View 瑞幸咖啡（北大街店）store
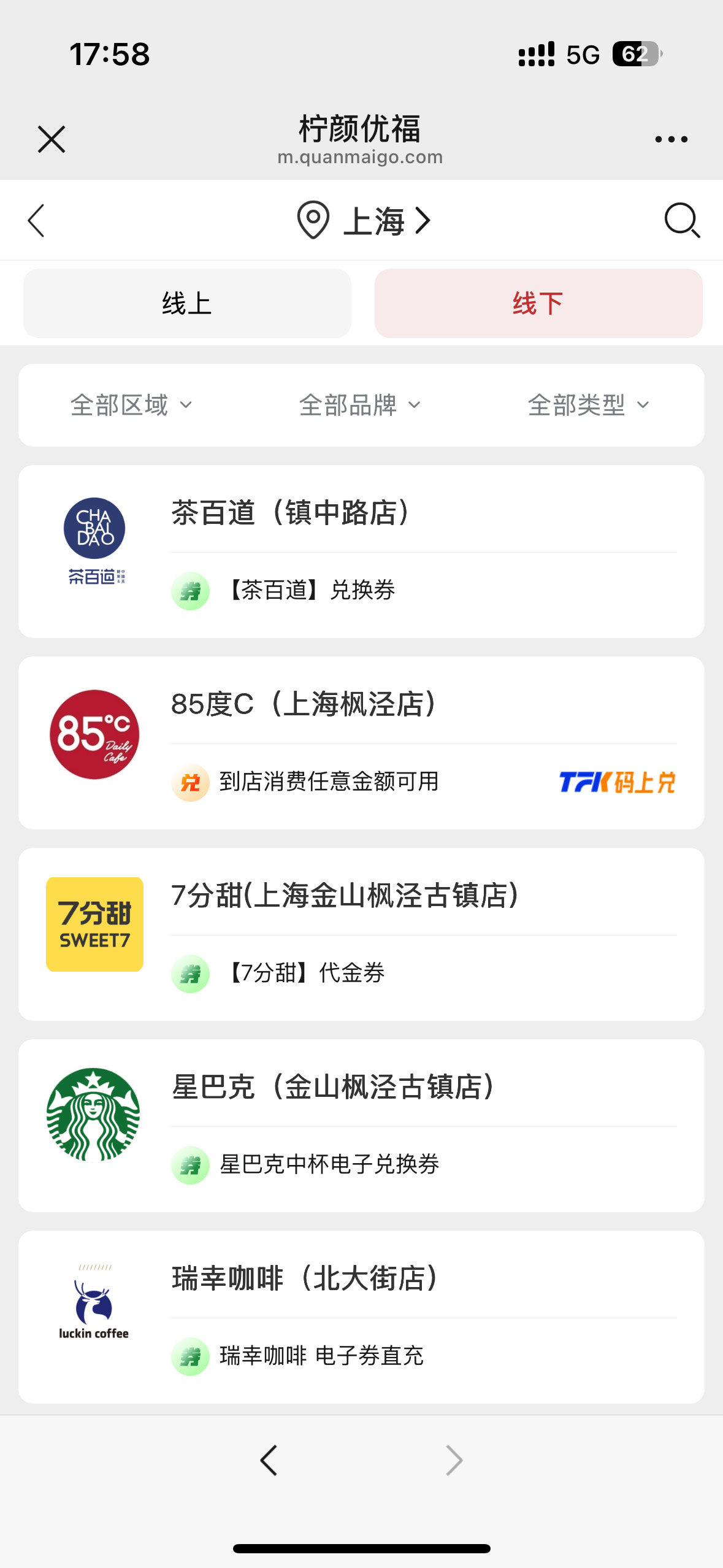723x1568 pixels. tap(361, 1316)
